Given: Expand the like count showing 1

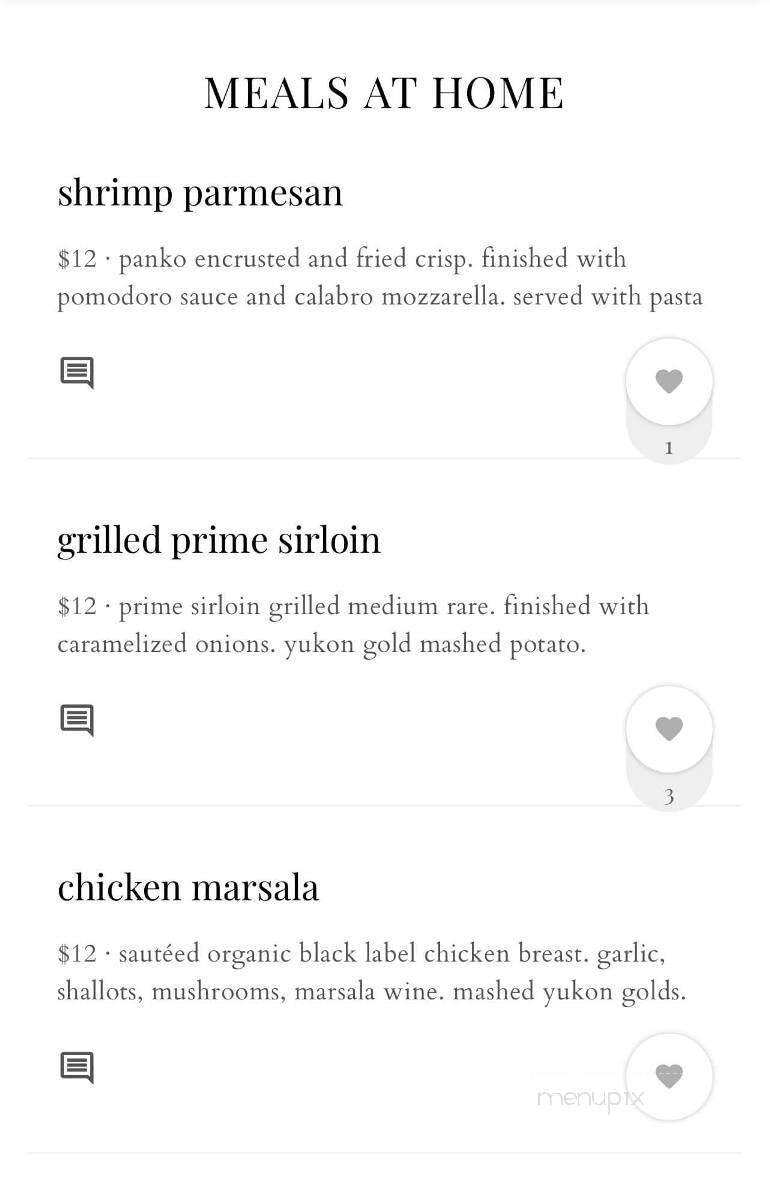Looking at the screenshot, I should point(668,447).
